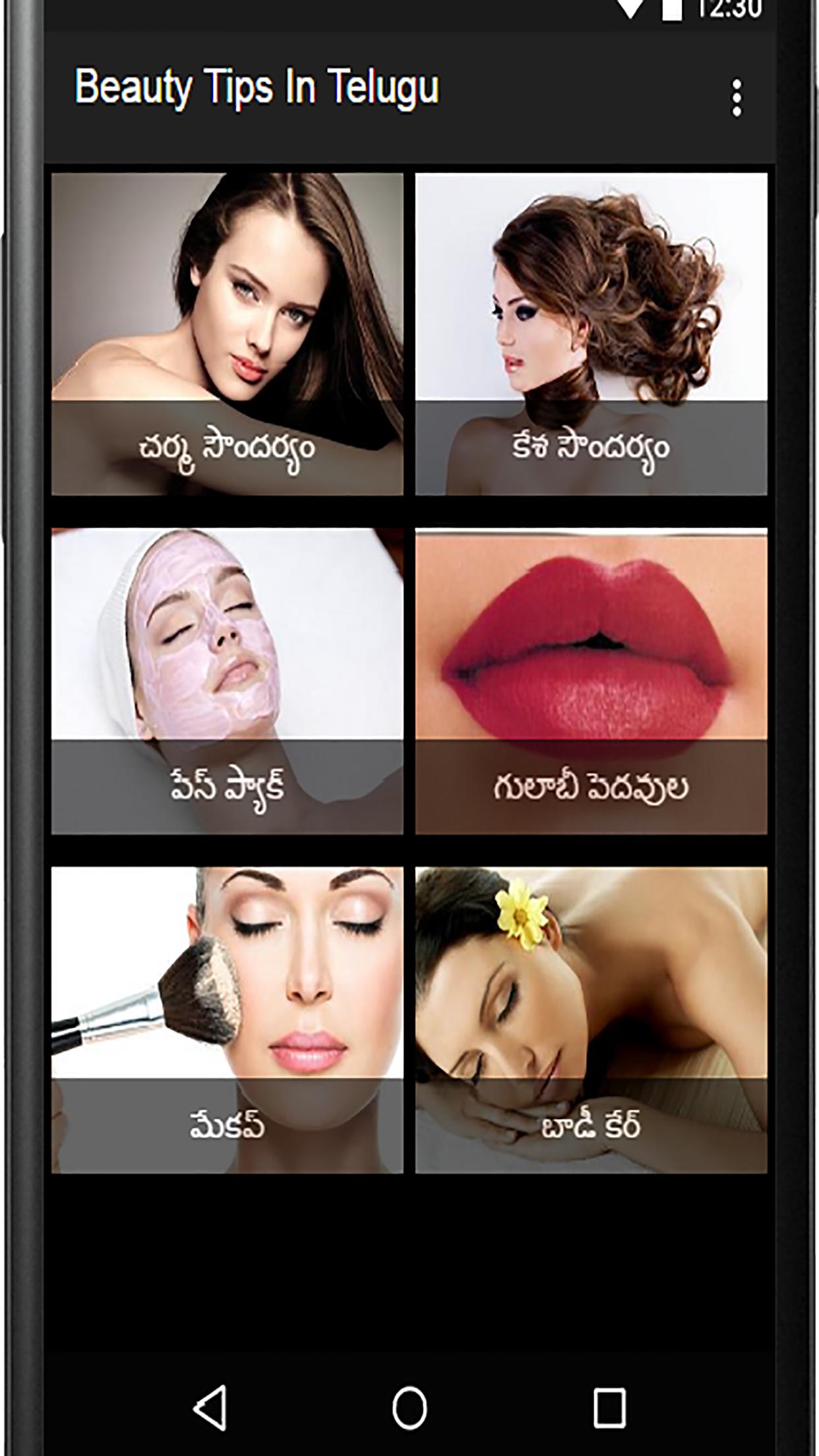Open the కేశ సౌందర్యం (hair beauty) category
Image resolution: width=819 pixels, height=1456 pixels.
click(590, 330)
